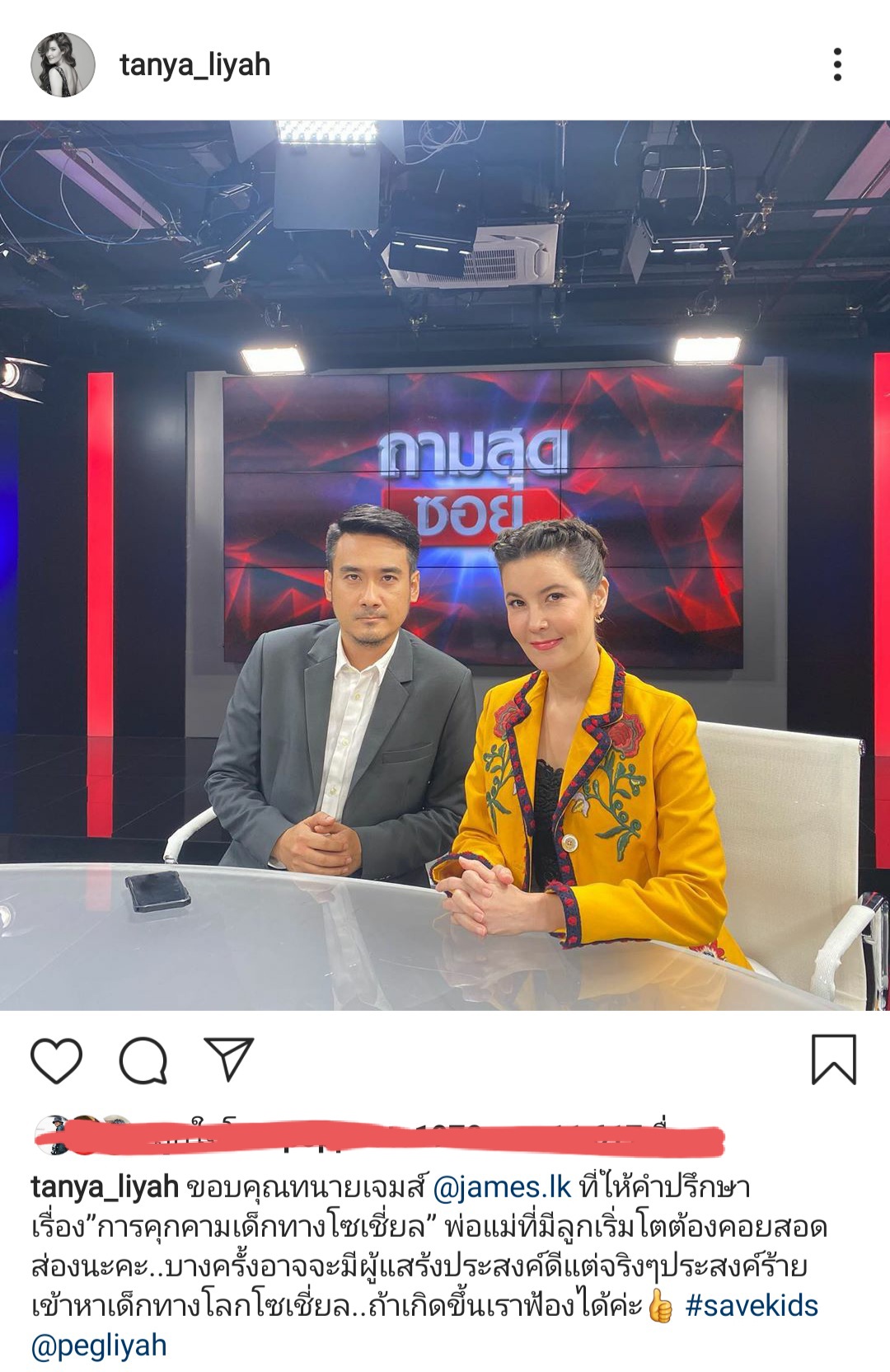The image size is (890, 1372).
Task: Open tanya_liyah's profile picture
Action: (63, 64)
